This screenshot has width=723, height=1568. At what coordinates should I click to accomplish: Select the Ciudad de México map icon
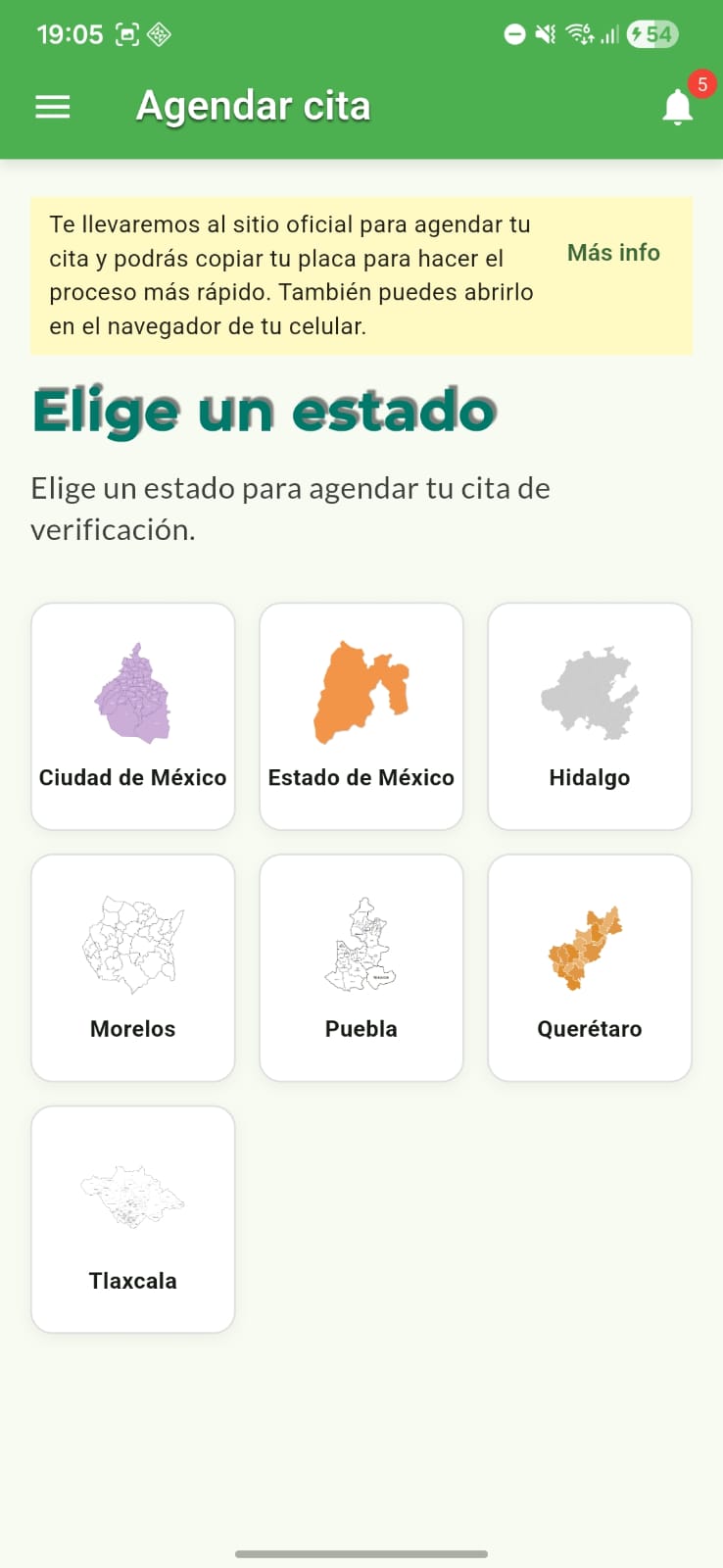coord(132,691)
